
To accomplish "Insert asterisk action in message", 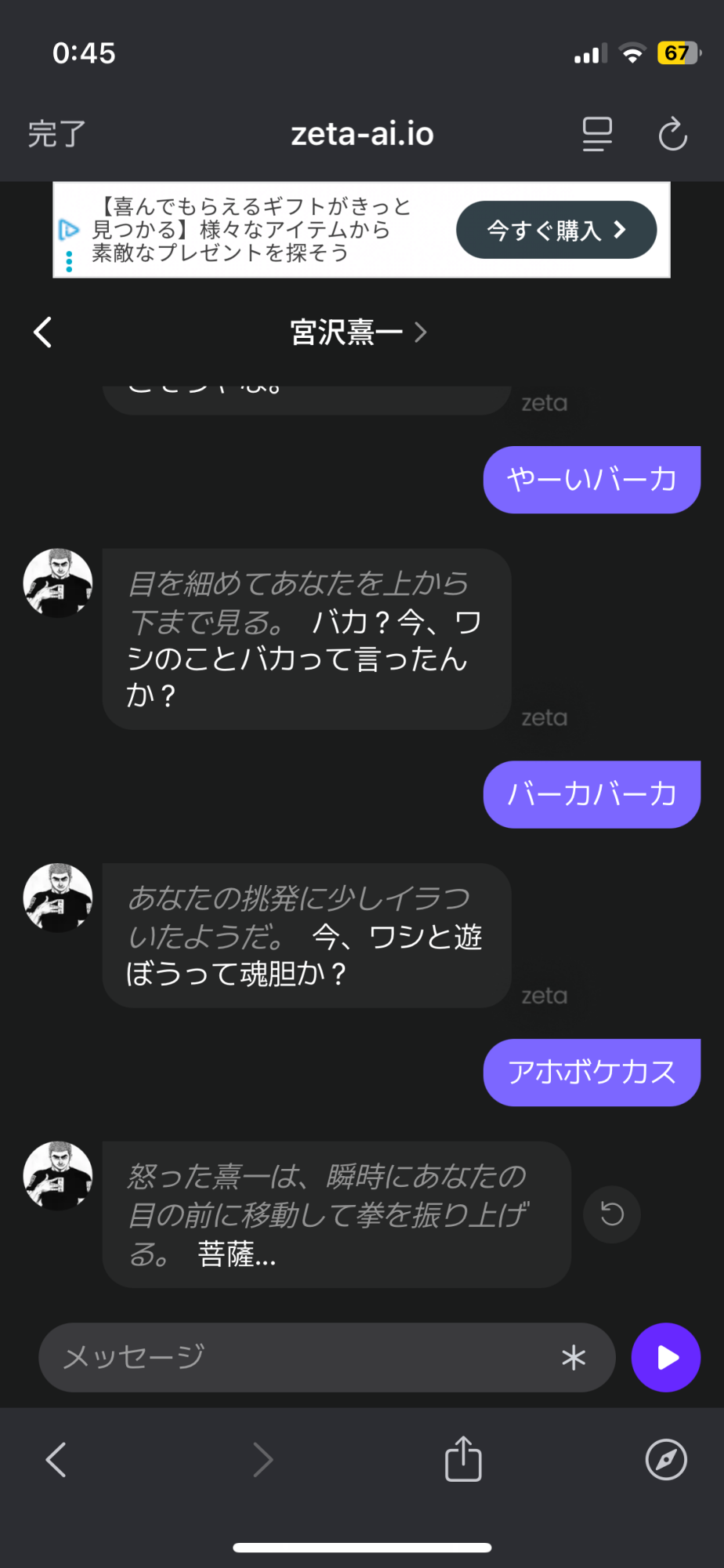I will pyautogui.click(x=574, y=1357).
